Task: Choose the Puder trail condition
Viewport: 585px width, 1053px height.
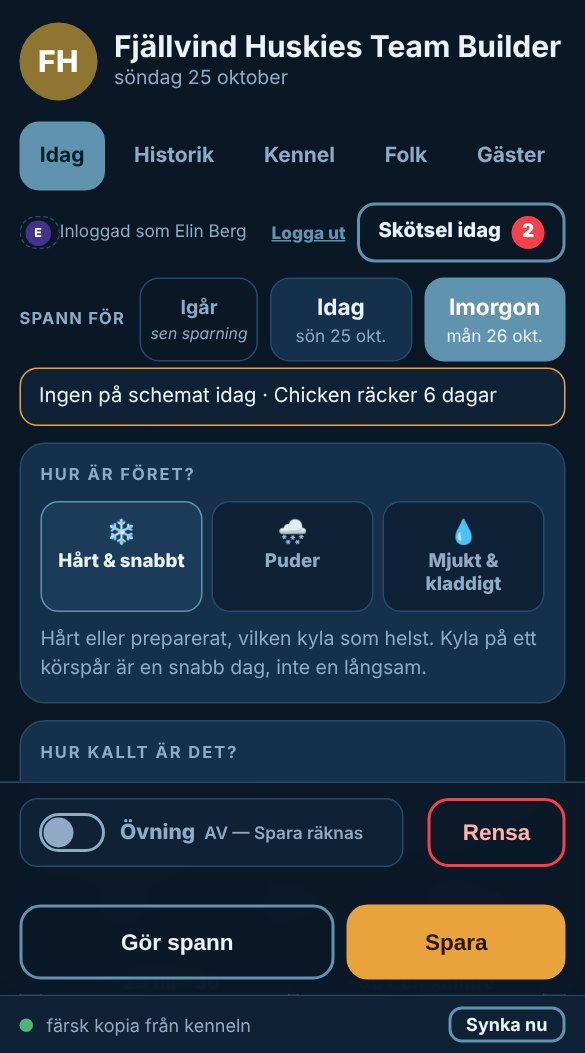Action: [x=292, y=556]
